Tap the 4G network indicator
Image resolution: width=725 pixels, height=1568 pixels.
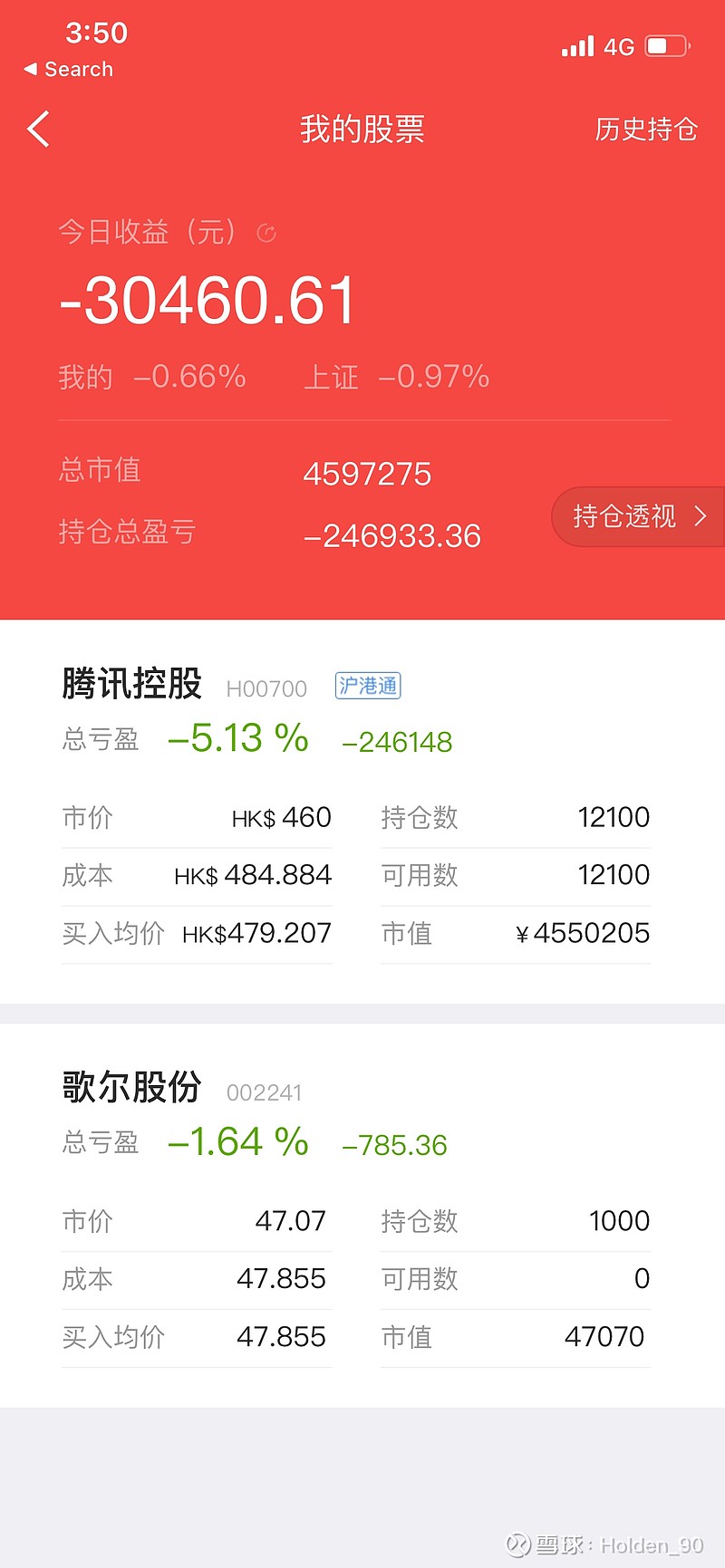(x=620, y=46)
